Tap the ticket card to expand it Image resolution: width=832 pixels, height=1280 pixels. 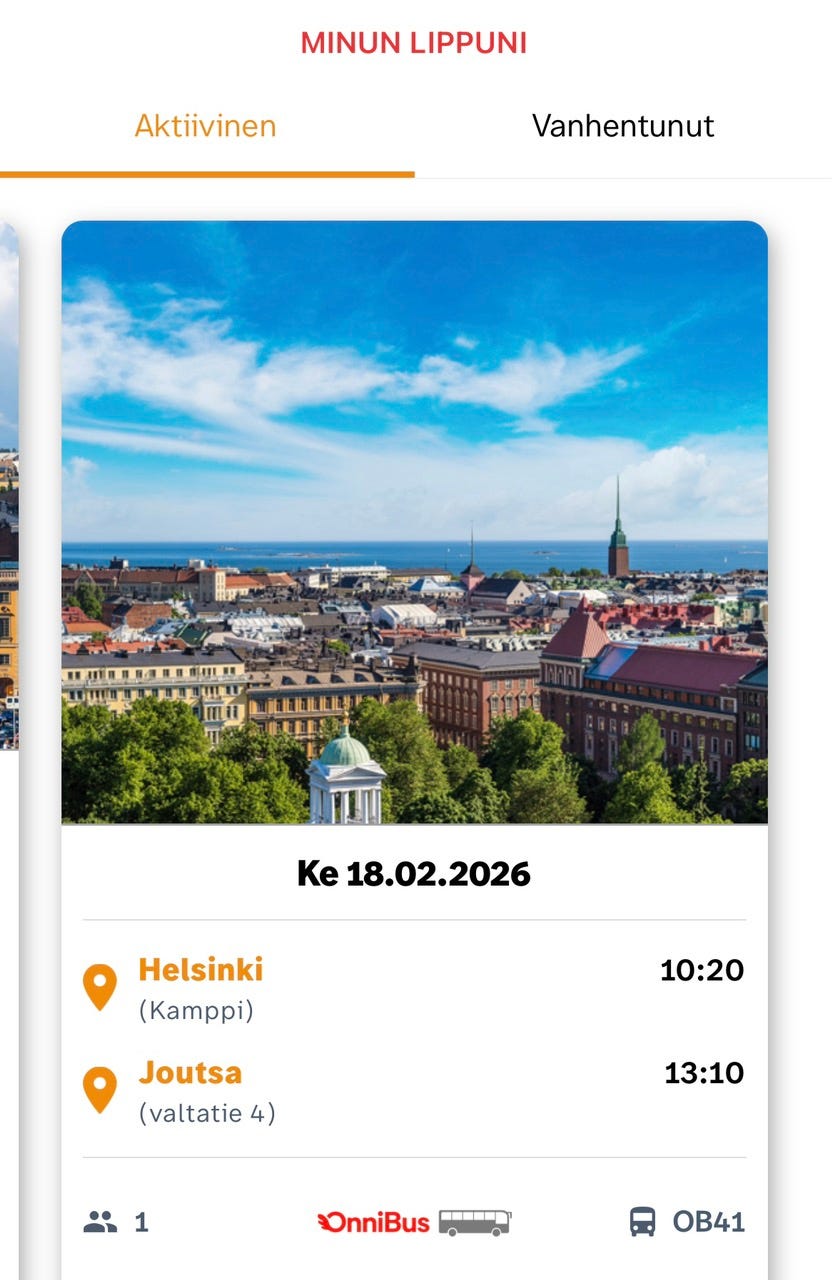click(416, 900)
